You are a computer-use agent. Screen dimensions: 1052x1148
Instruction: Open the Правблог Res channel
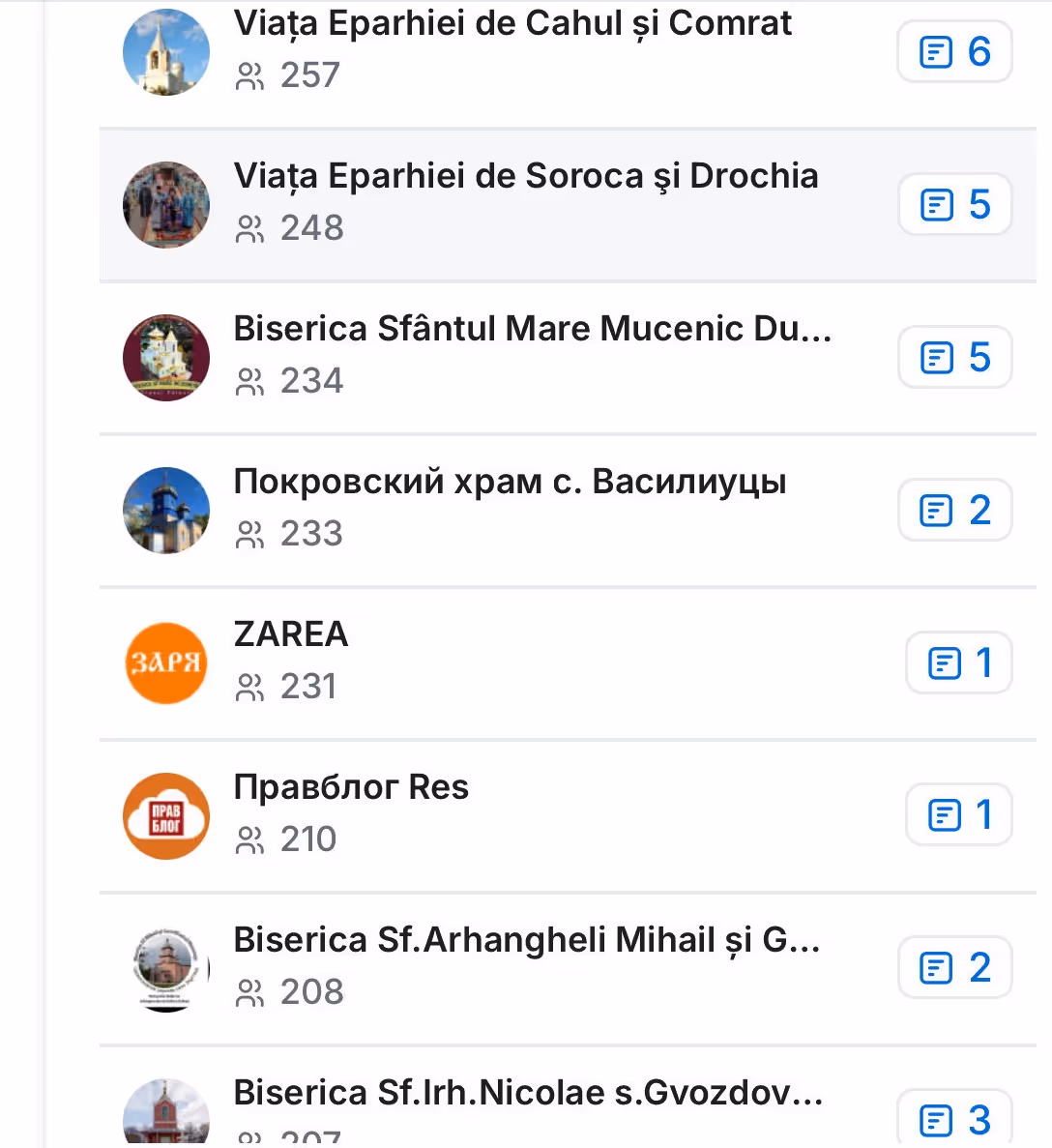[x=351, y=788]
